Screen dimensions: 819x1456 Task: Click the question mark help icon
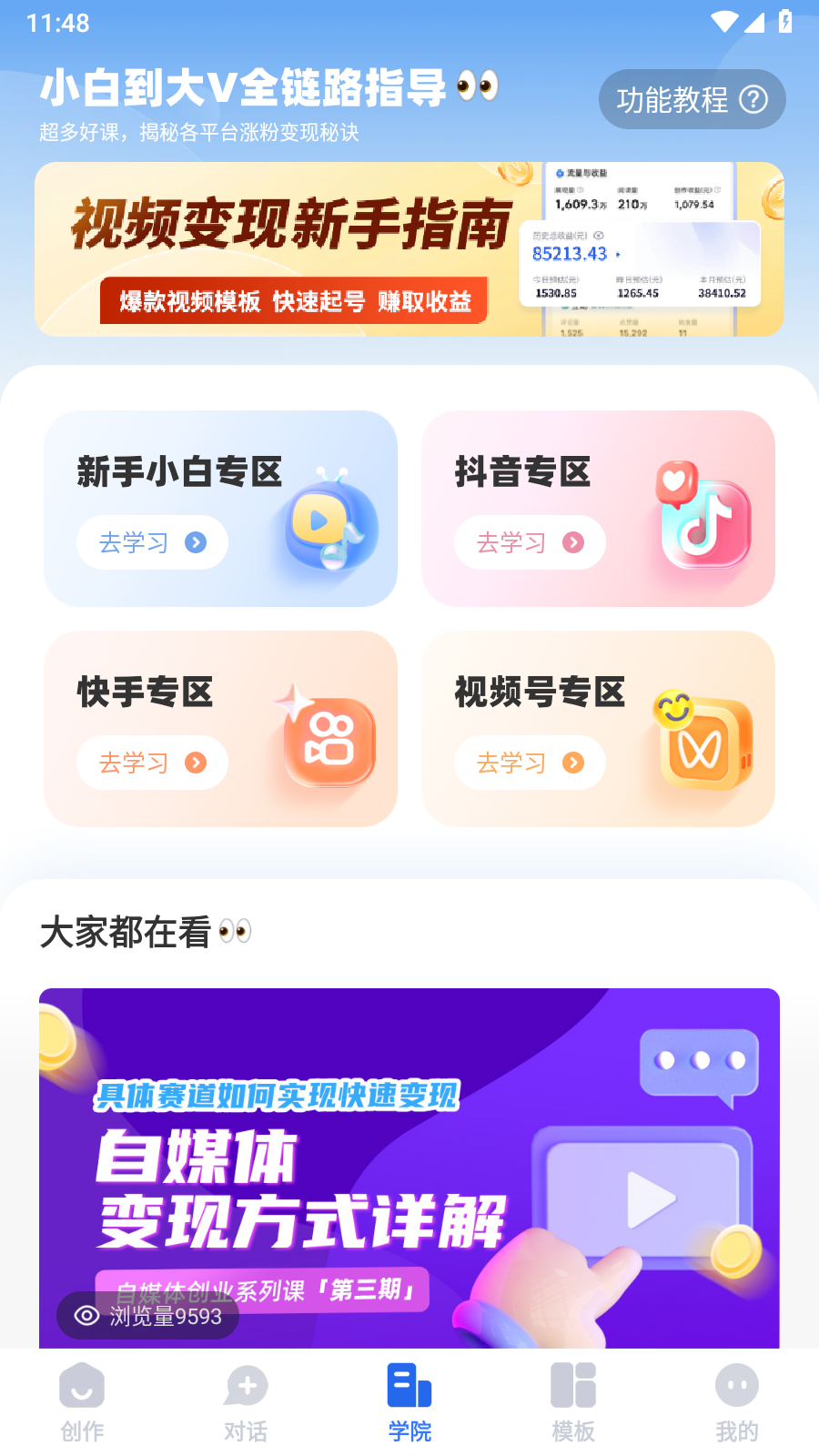pos(753,100)
